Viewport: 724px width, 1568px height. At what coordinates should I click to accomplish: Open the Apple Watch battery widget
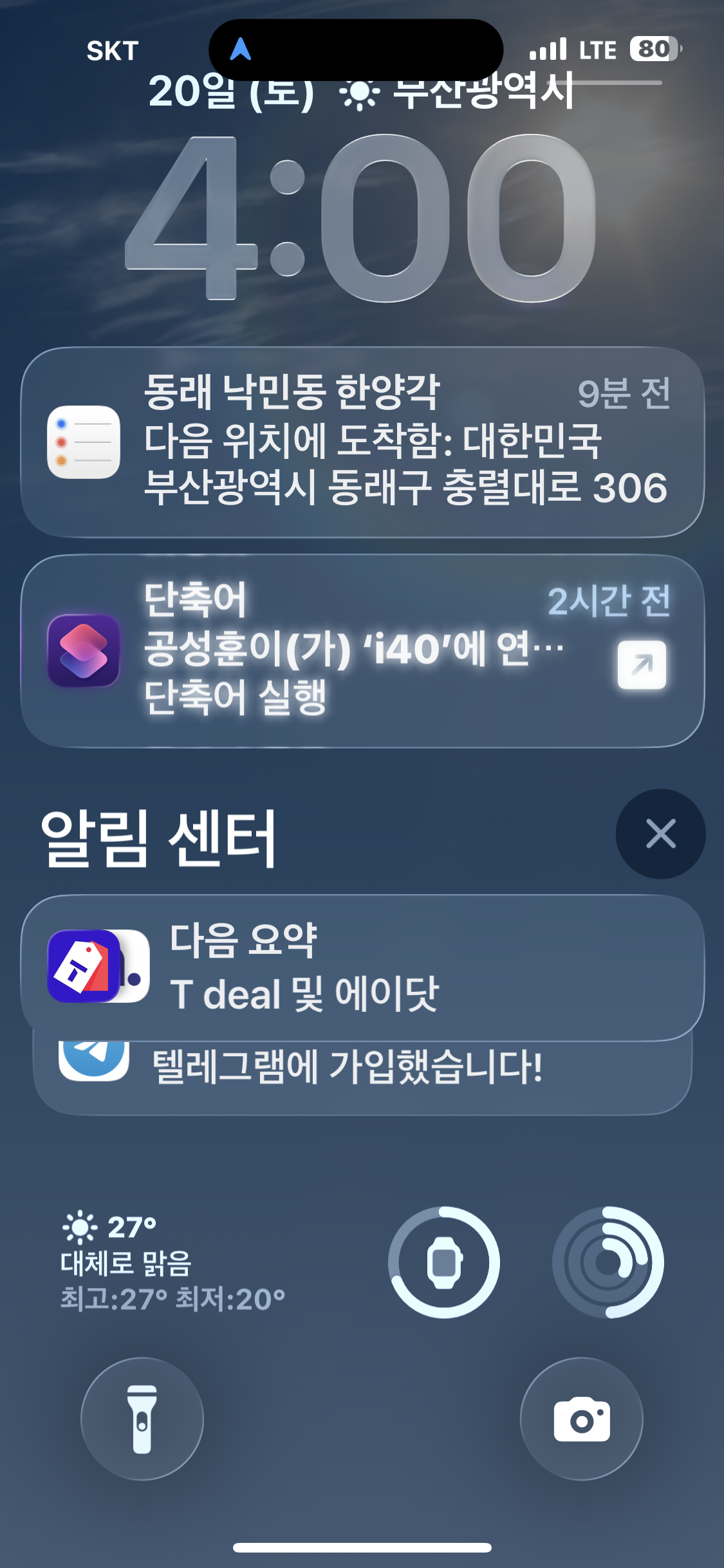click(444, 1262)
